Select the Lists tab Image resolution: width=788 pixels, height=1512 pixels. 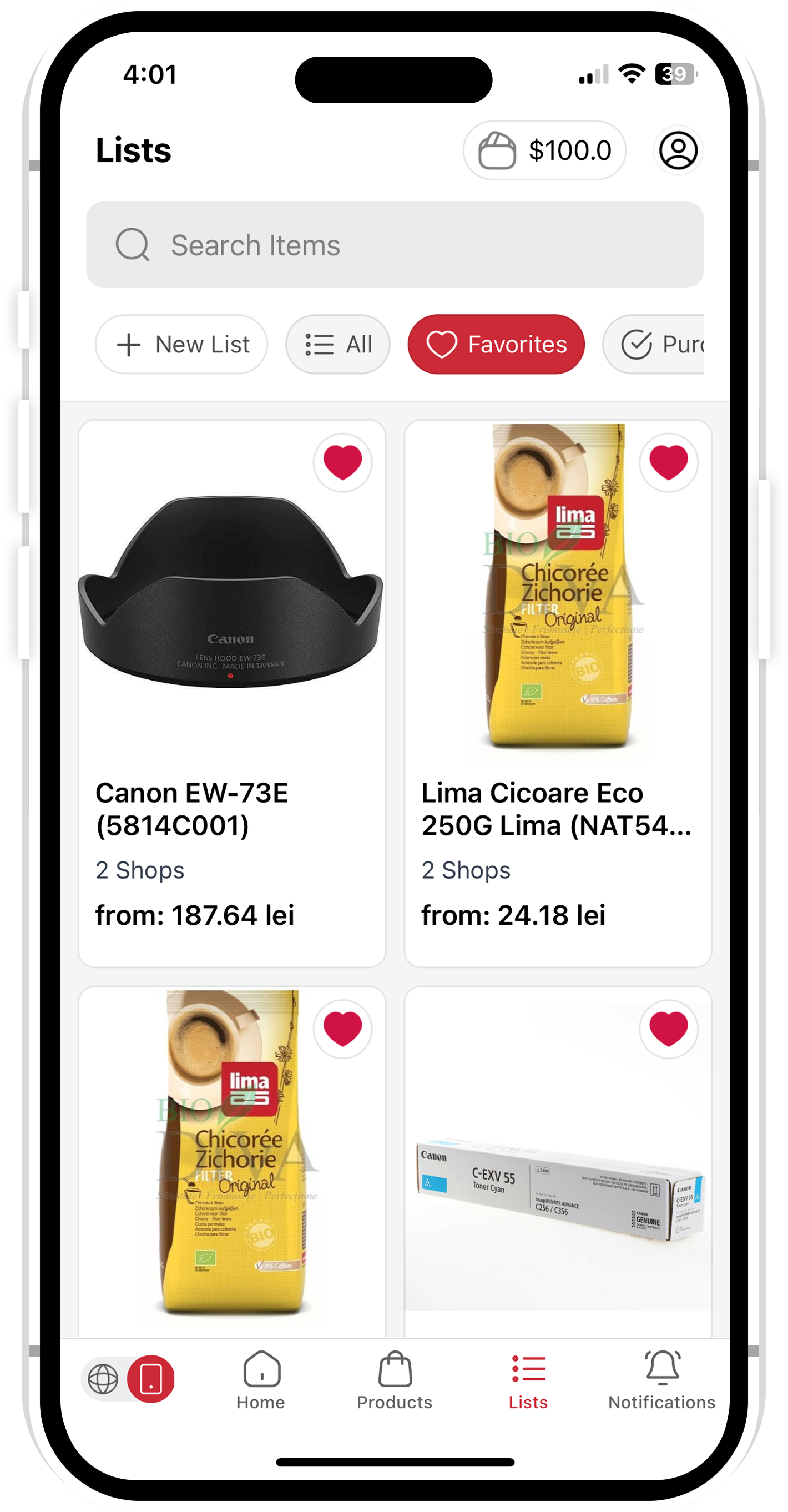528,1380
